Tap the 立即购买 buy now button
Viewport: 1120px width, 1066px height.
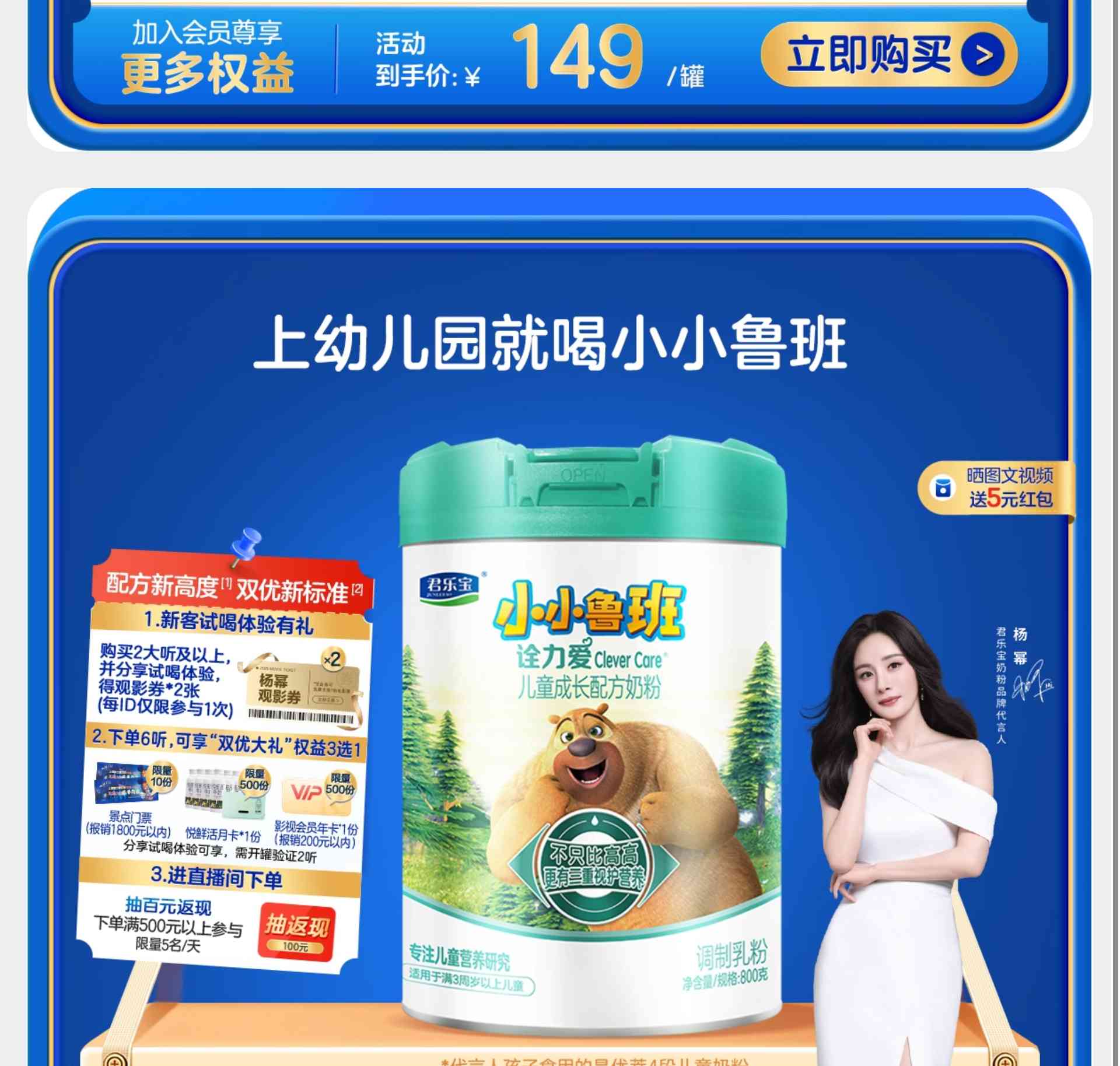coord(888,55)
